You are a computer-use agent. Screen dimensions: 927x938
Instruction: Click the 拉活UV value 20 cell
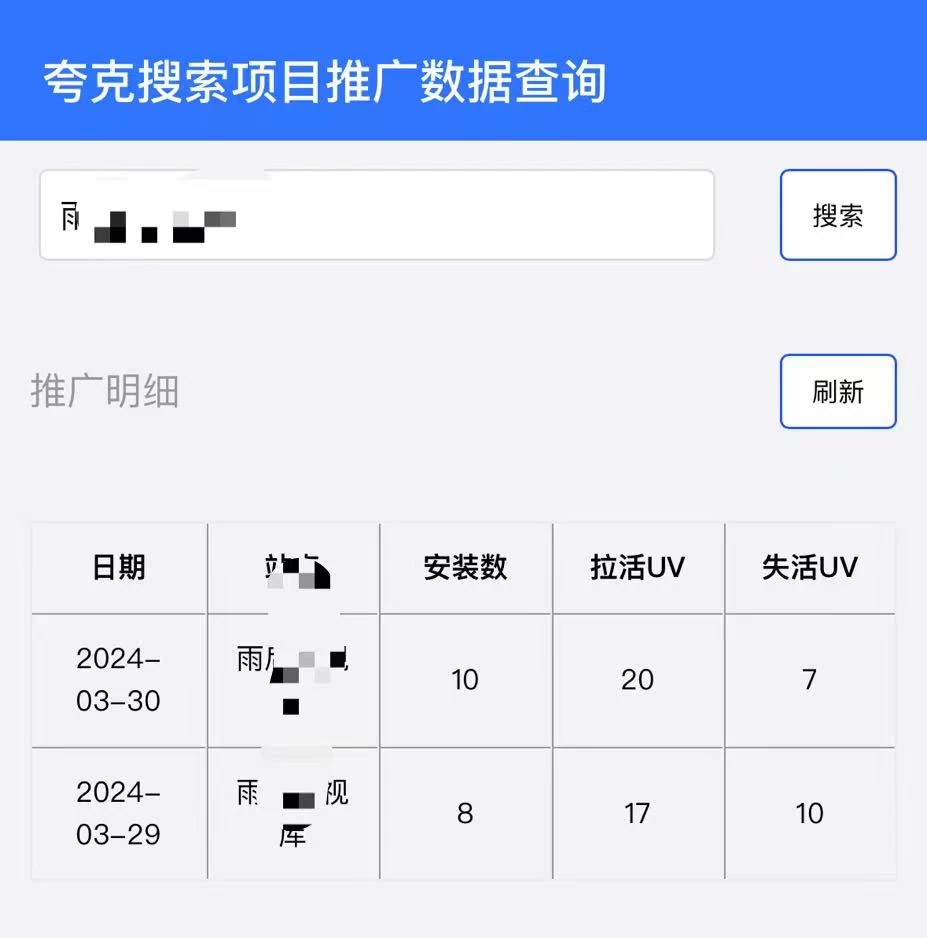(636, 680)
